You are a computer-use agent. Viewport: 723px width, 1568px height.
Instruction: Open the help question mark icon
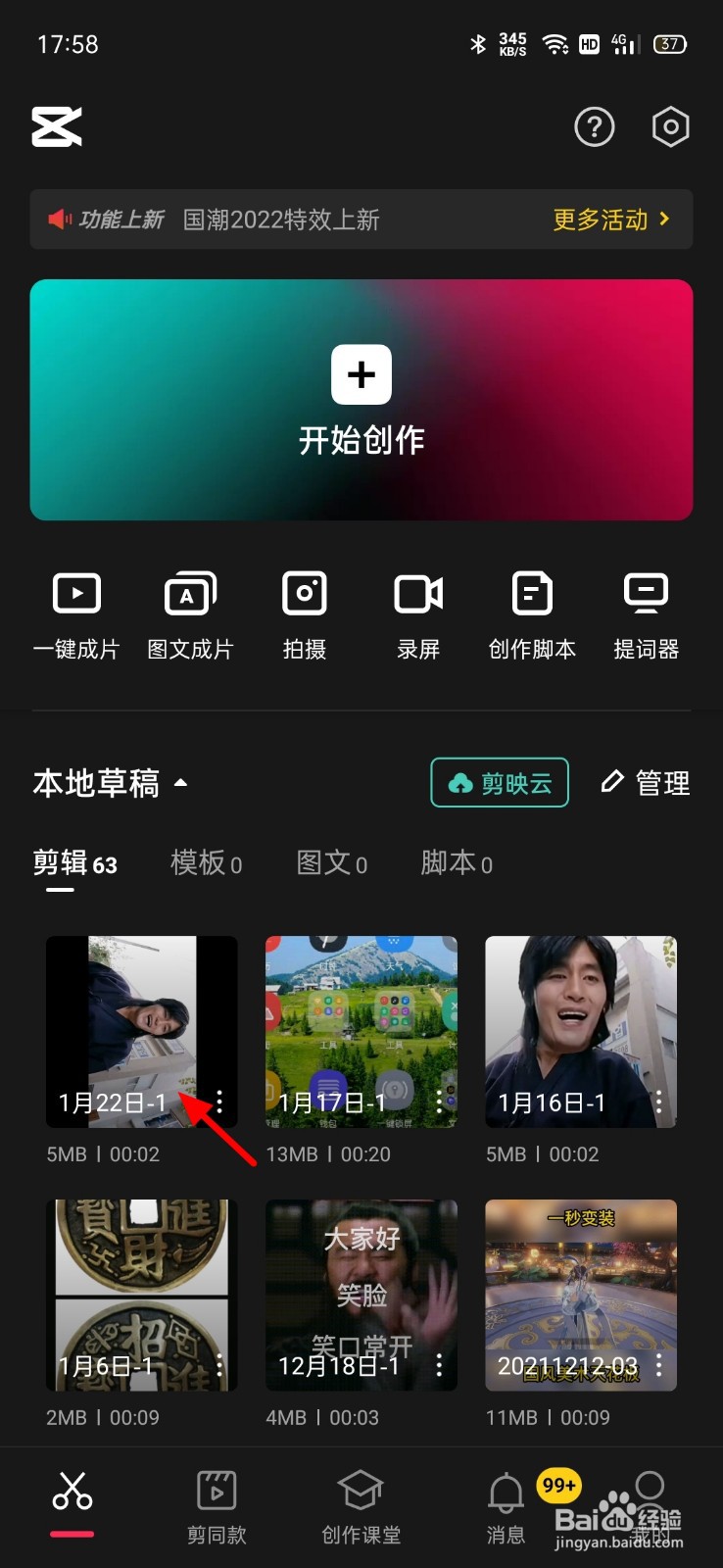594,127
